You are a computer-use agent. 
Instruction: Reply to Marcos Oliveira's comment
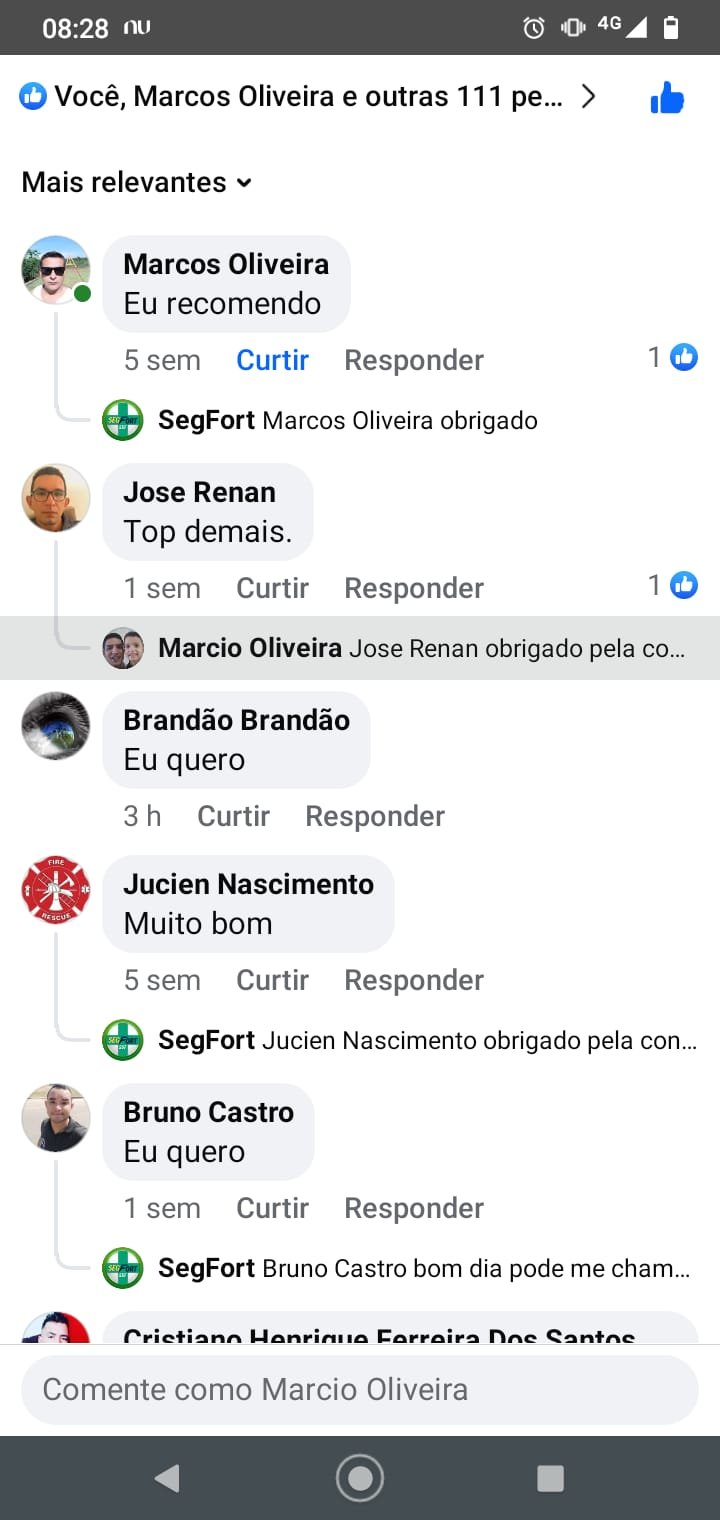(x=413, y=360)
